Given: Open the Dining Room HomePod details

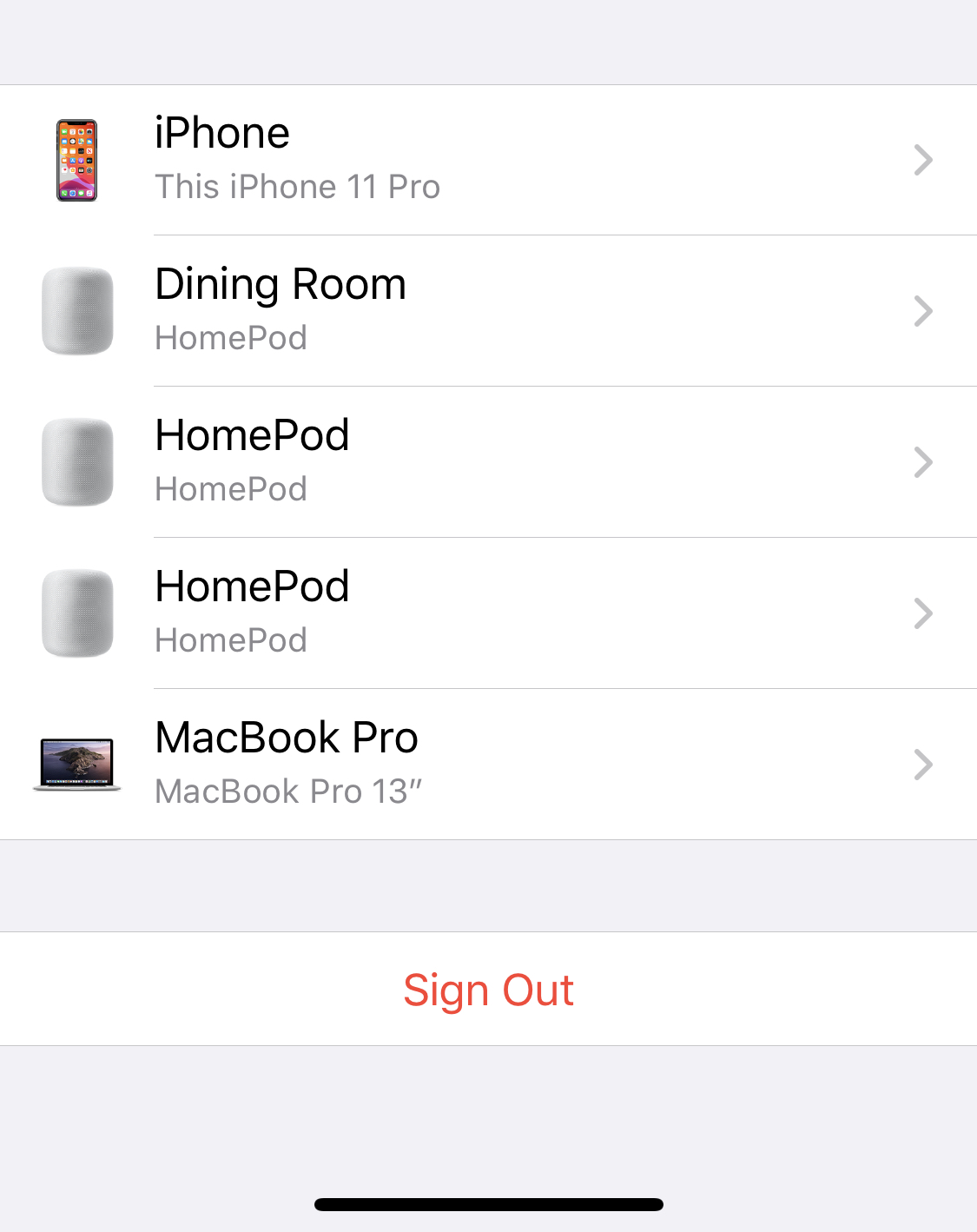Looking at the screenshot, I should point(488,311).
